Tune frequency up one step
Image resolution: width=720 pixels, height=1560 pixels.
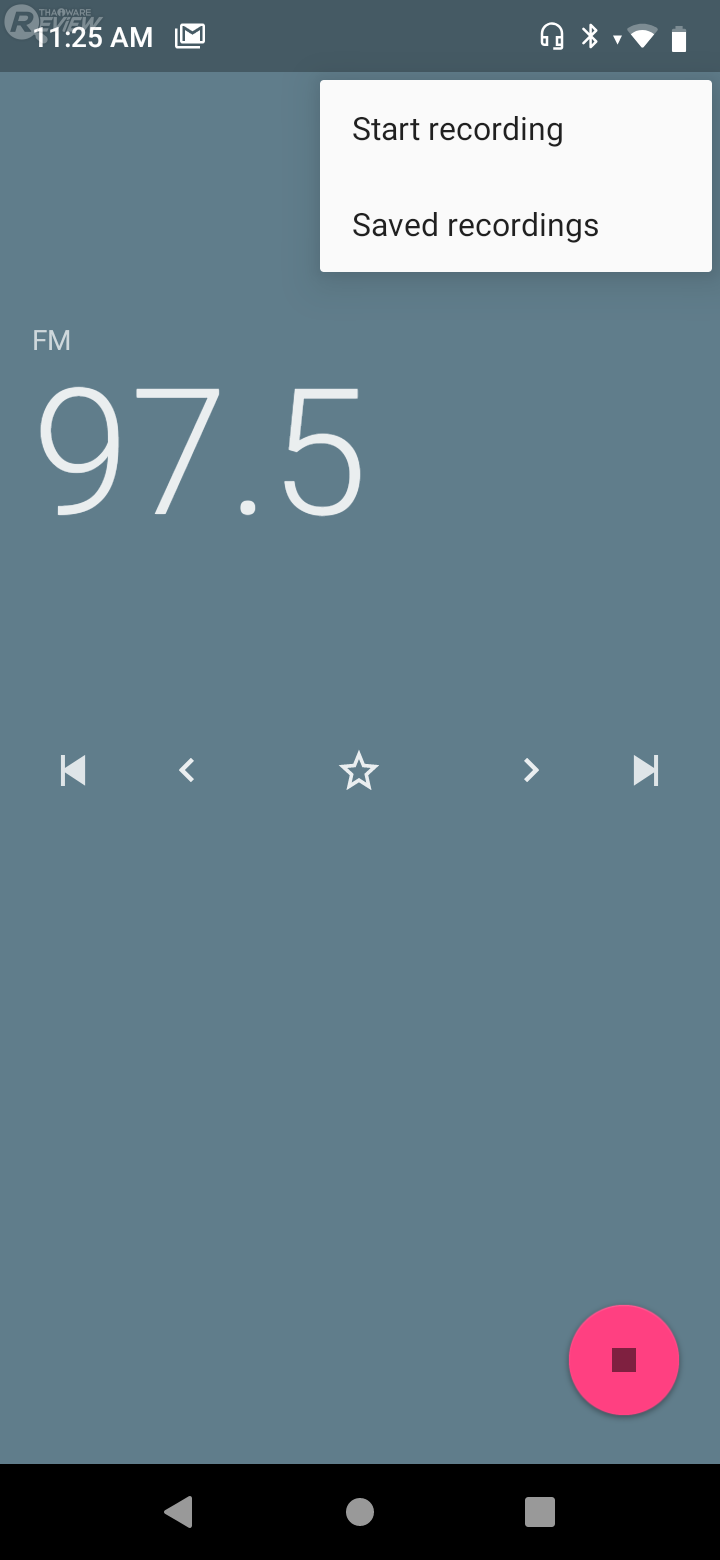coord(531,770)
